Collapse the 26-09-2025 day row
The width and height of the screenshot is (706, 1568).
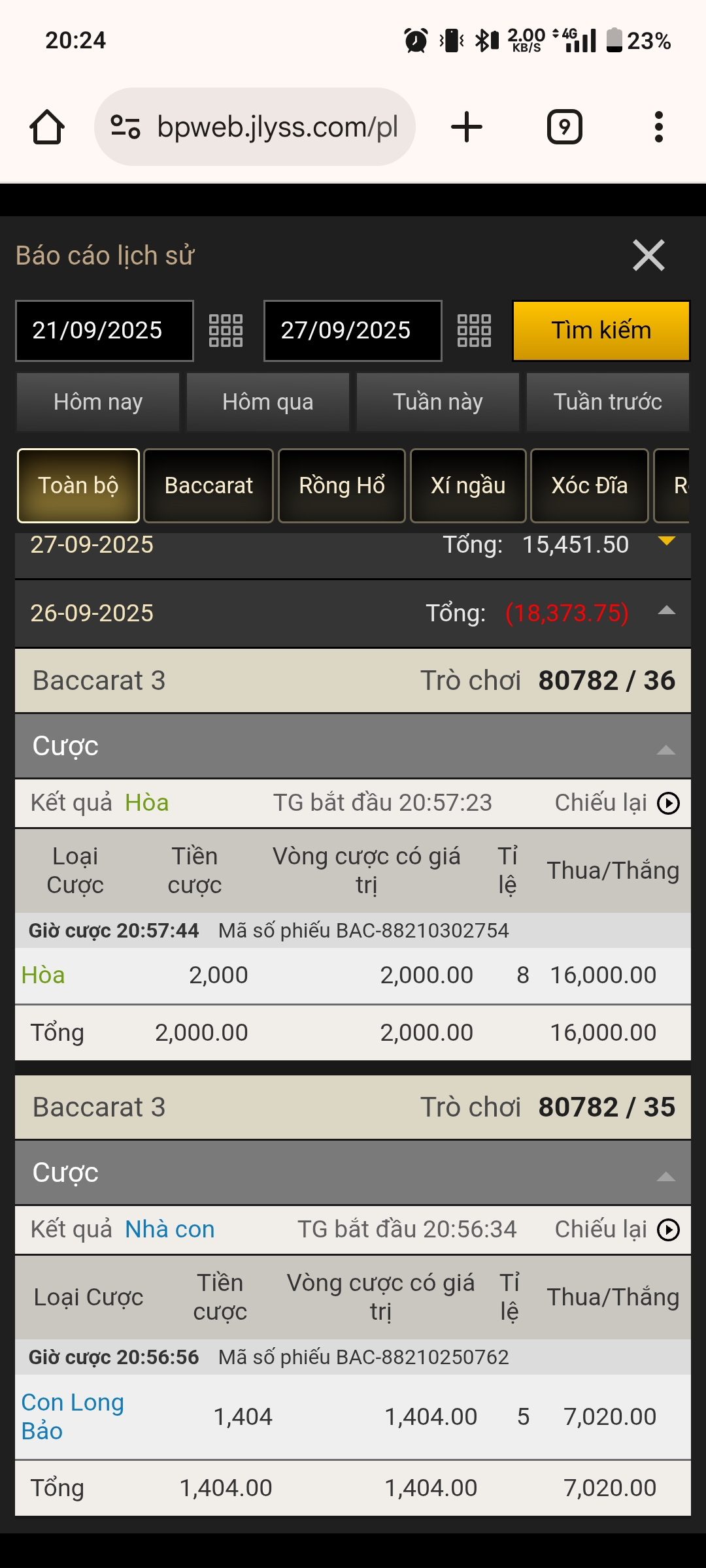click(x=666, y=611)
